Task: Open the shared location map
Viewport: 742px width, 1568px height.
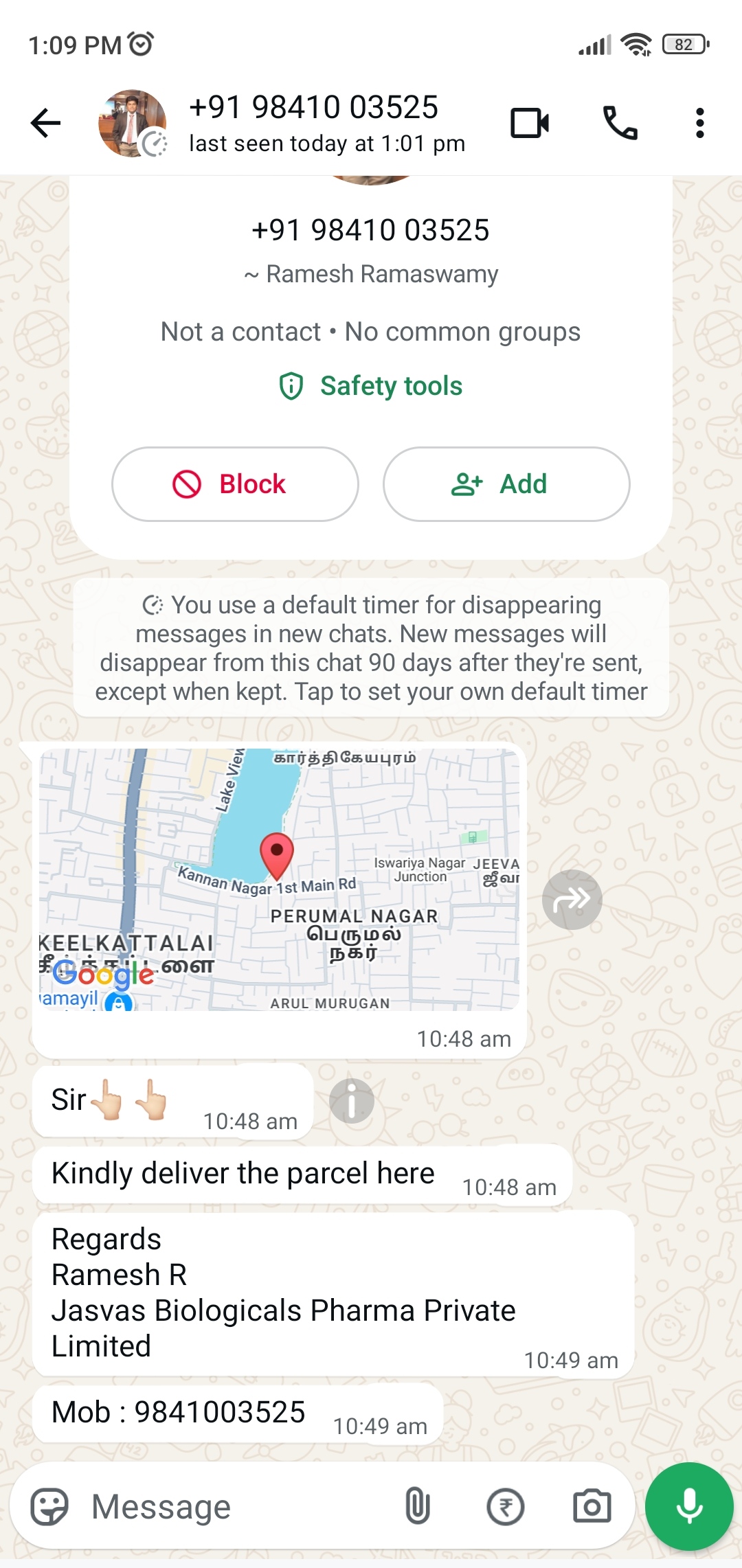Action: coord(279,879)
